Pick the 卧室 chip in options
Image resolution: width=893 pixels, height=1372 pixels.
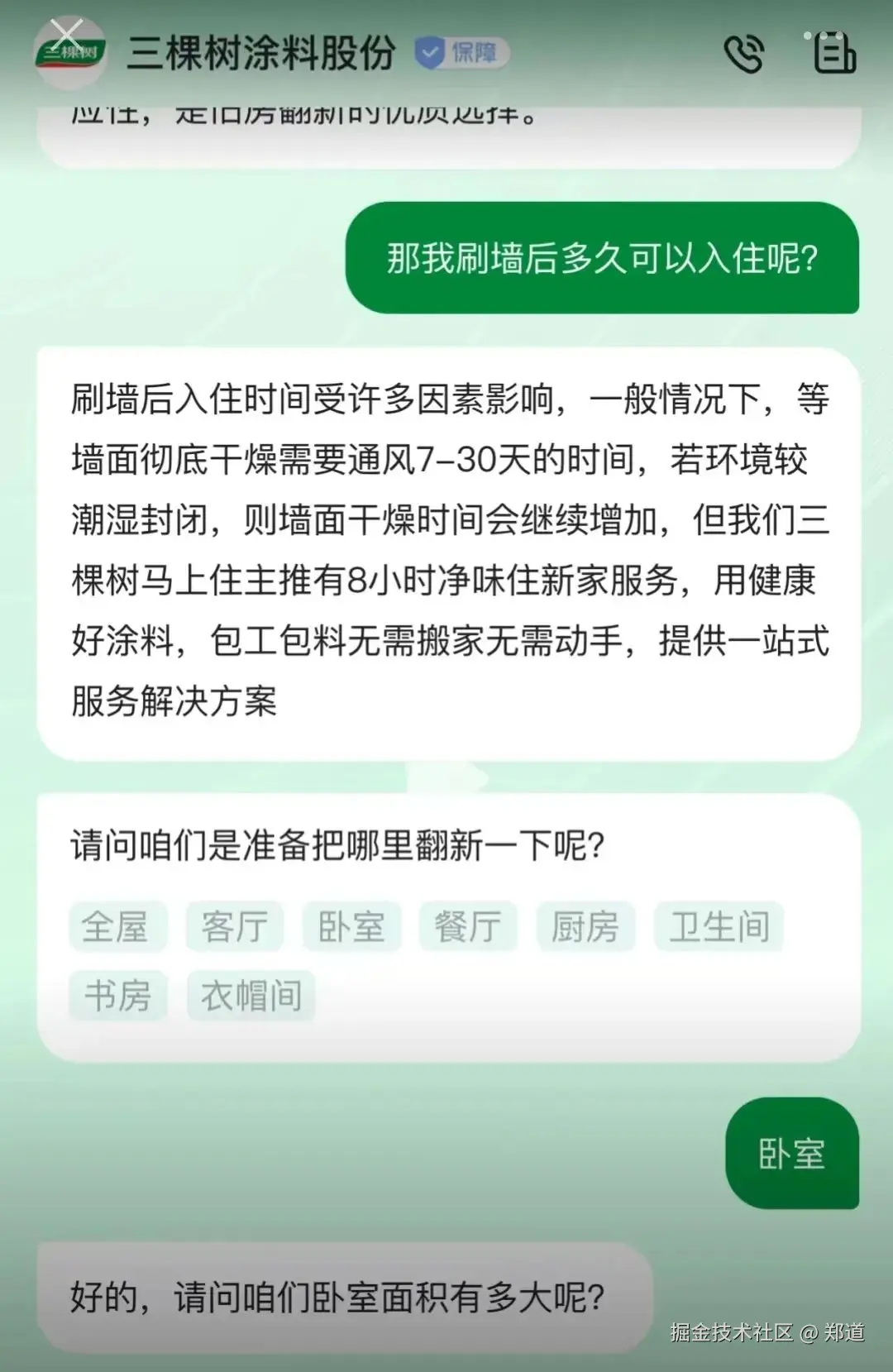[x=352, y=926]
